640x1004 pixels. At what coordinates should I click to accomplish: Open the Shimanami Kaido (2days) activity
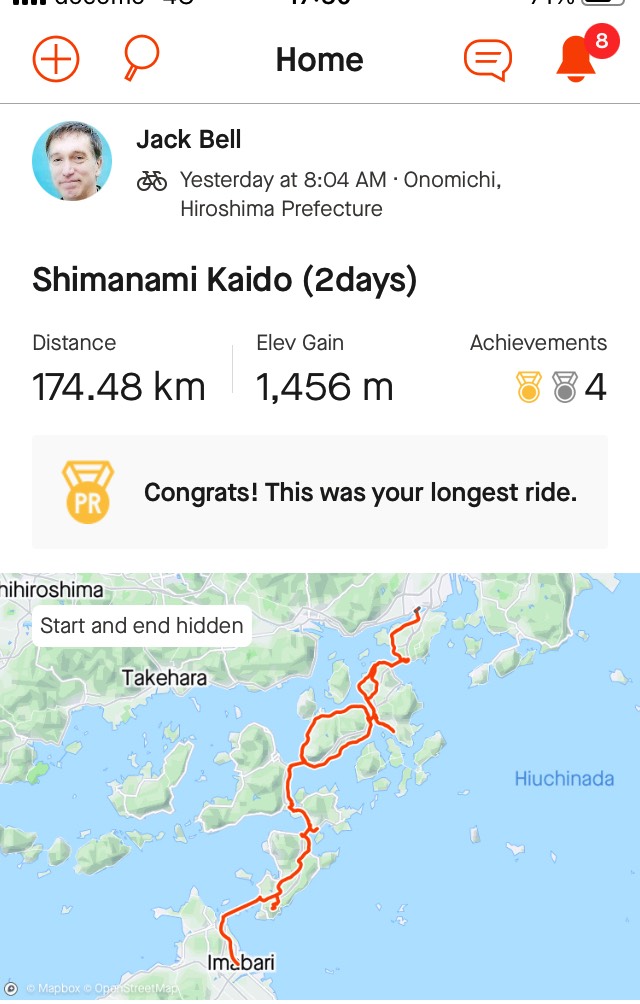(224, 279)
